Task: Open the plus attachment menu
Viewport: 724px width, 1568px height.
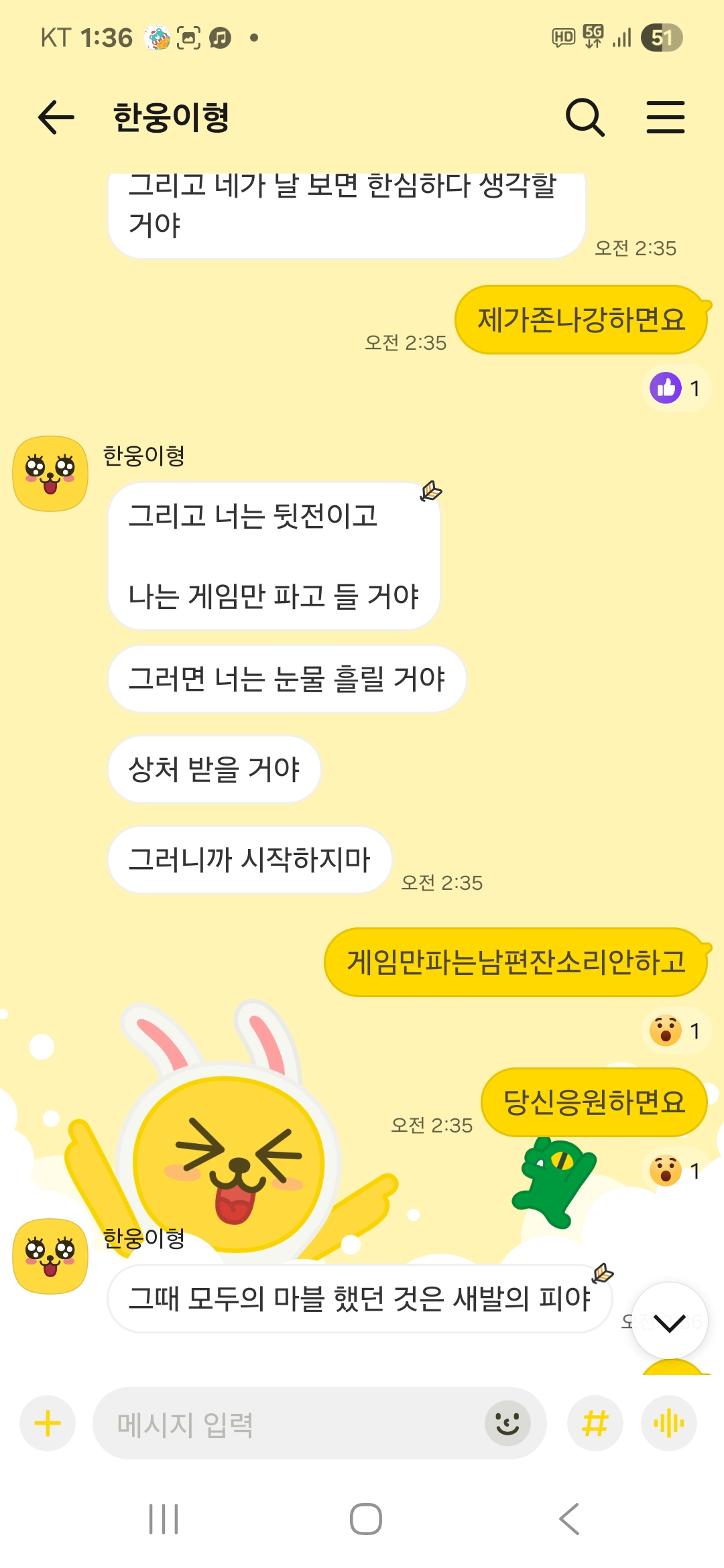Action: tap(48, 1423)
